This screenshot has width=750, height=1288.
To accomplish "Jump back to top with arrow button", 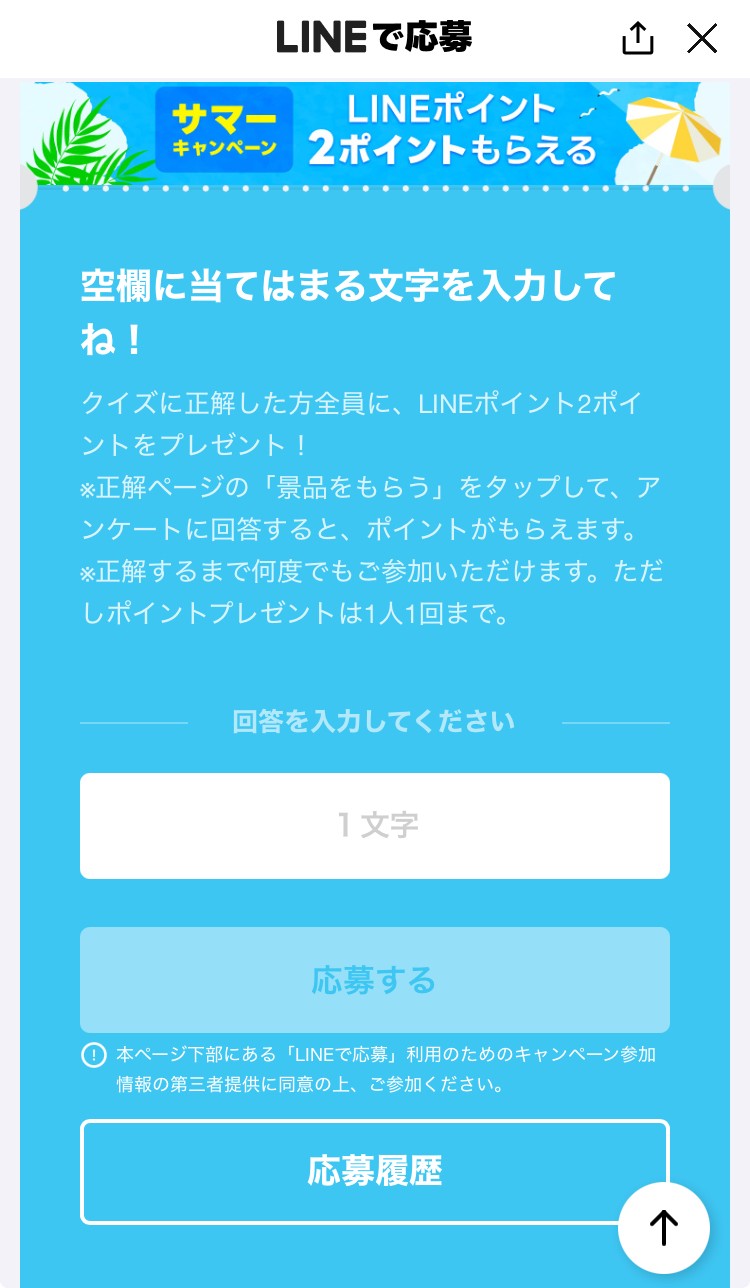I will [664, 1228].
